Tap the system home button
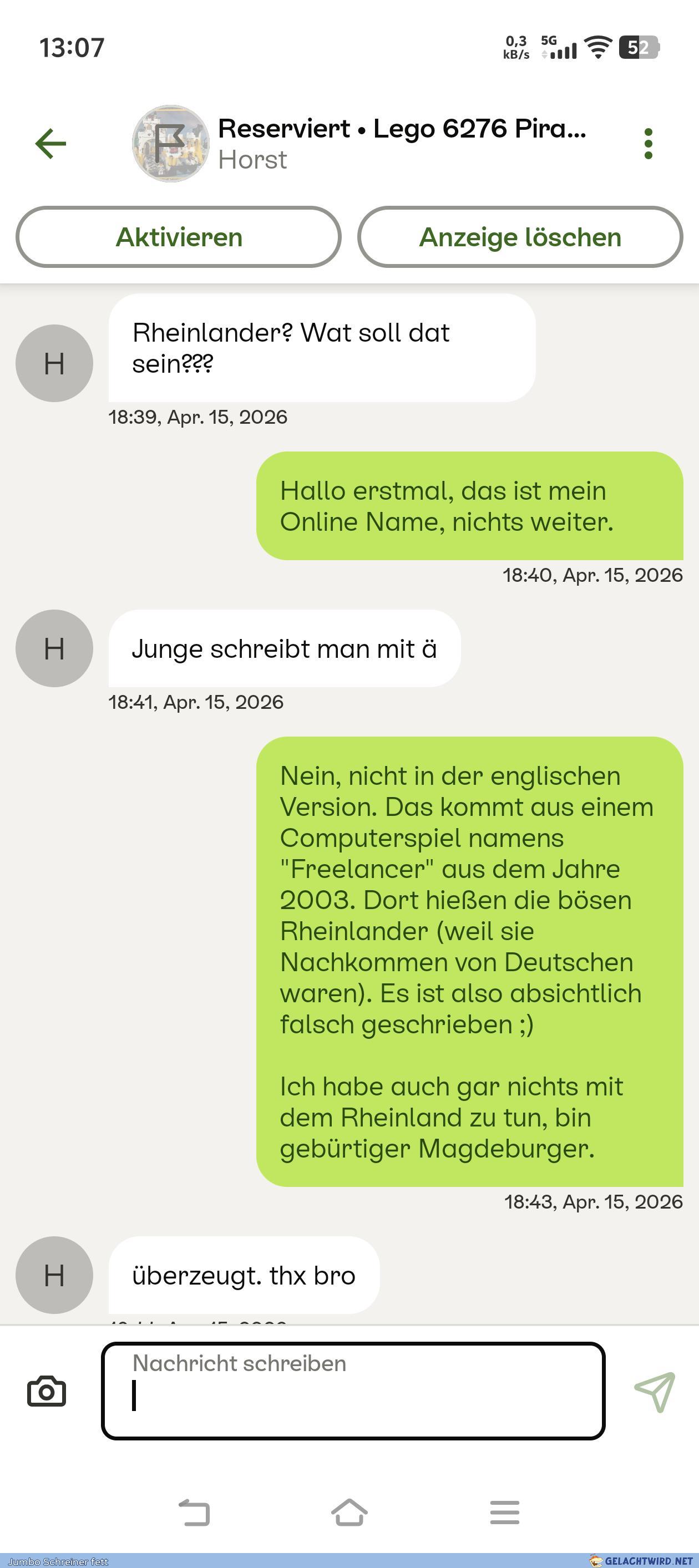 (x=349, y=1513)
